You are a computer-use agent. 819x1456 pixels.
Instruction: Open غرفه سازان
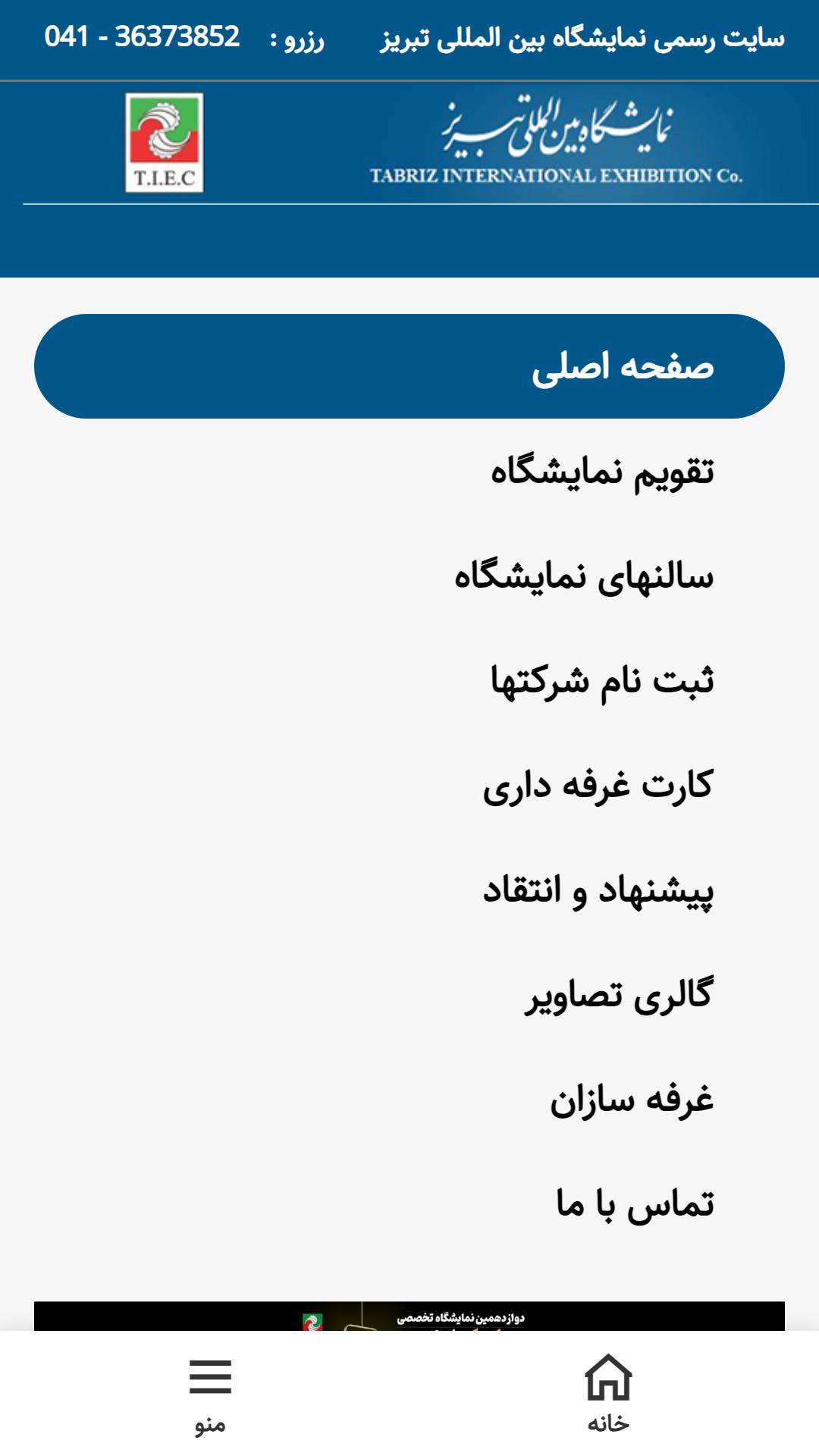click(409, 1099)
